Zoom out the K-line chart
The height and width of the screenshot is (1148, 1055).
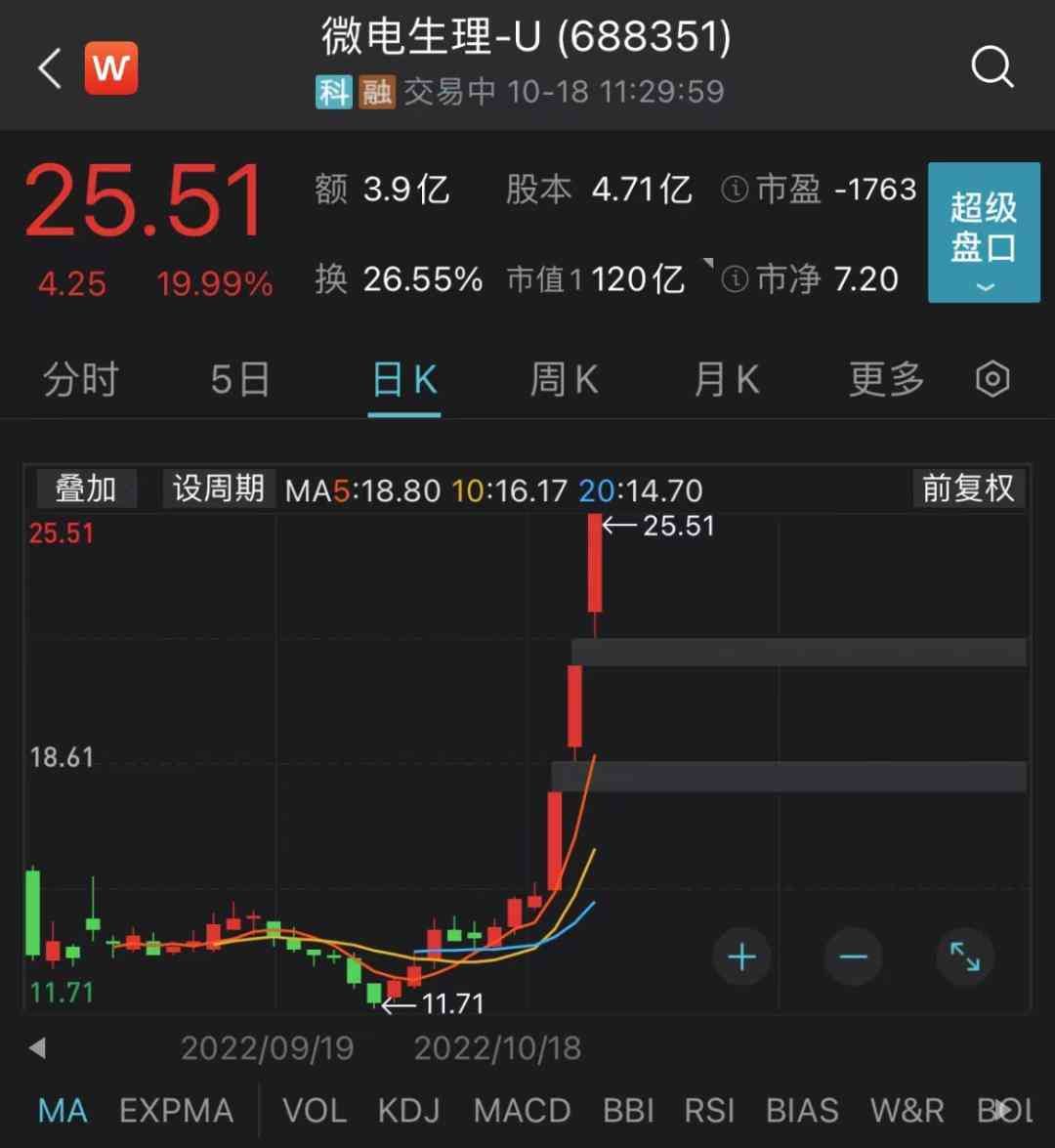pos(853,957)
